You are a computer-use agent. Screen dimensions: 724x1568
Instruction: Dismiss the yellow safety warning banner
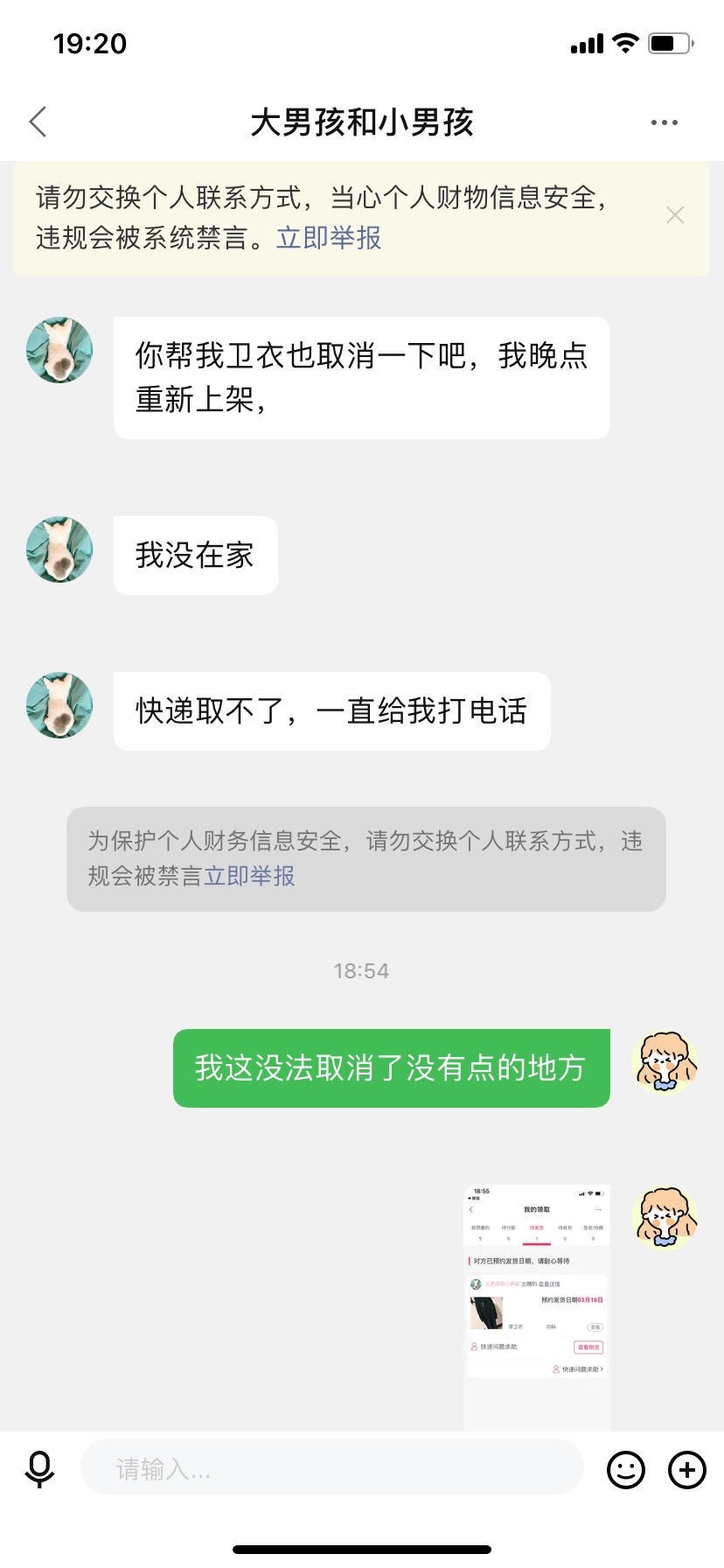(675, 215)
